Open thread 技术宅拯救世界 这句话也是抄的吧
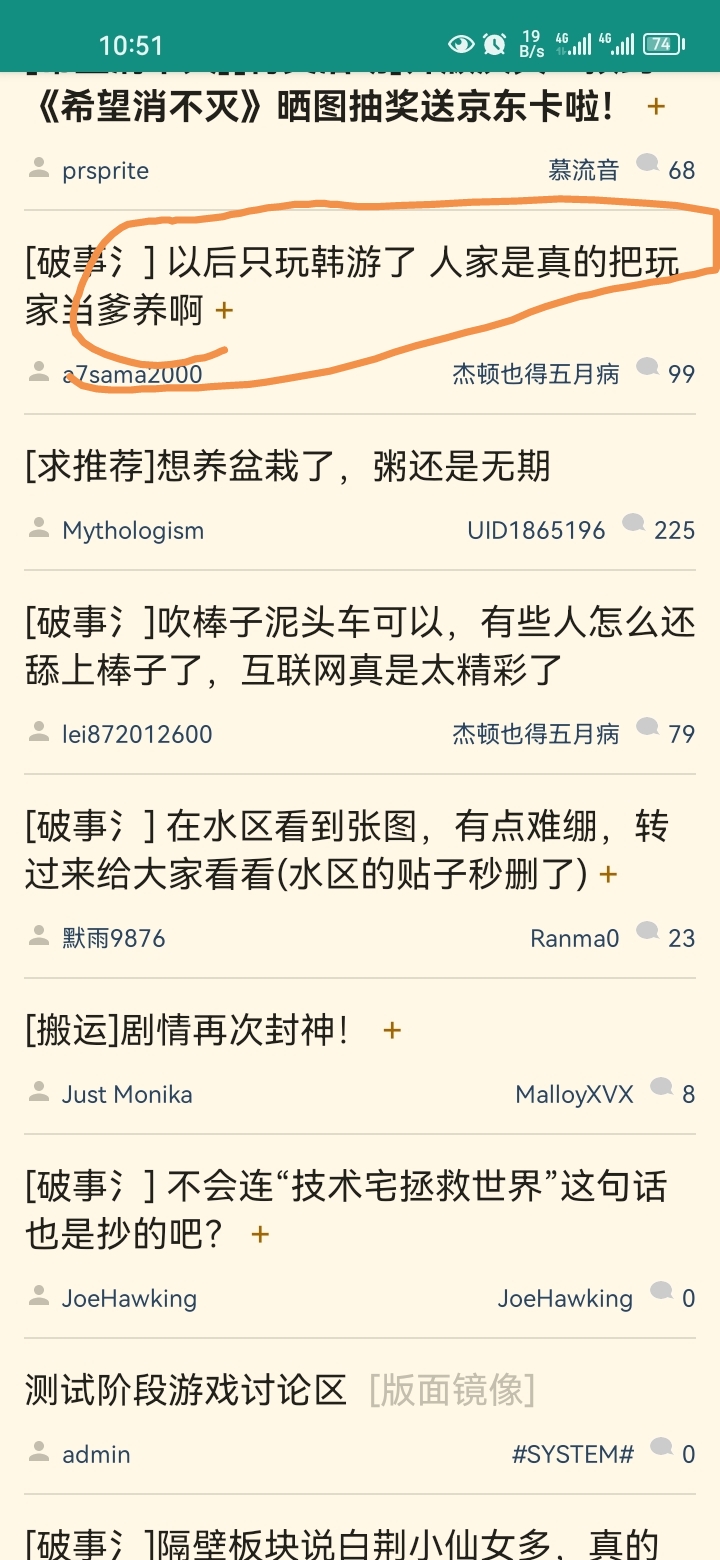 (346, 1210)
